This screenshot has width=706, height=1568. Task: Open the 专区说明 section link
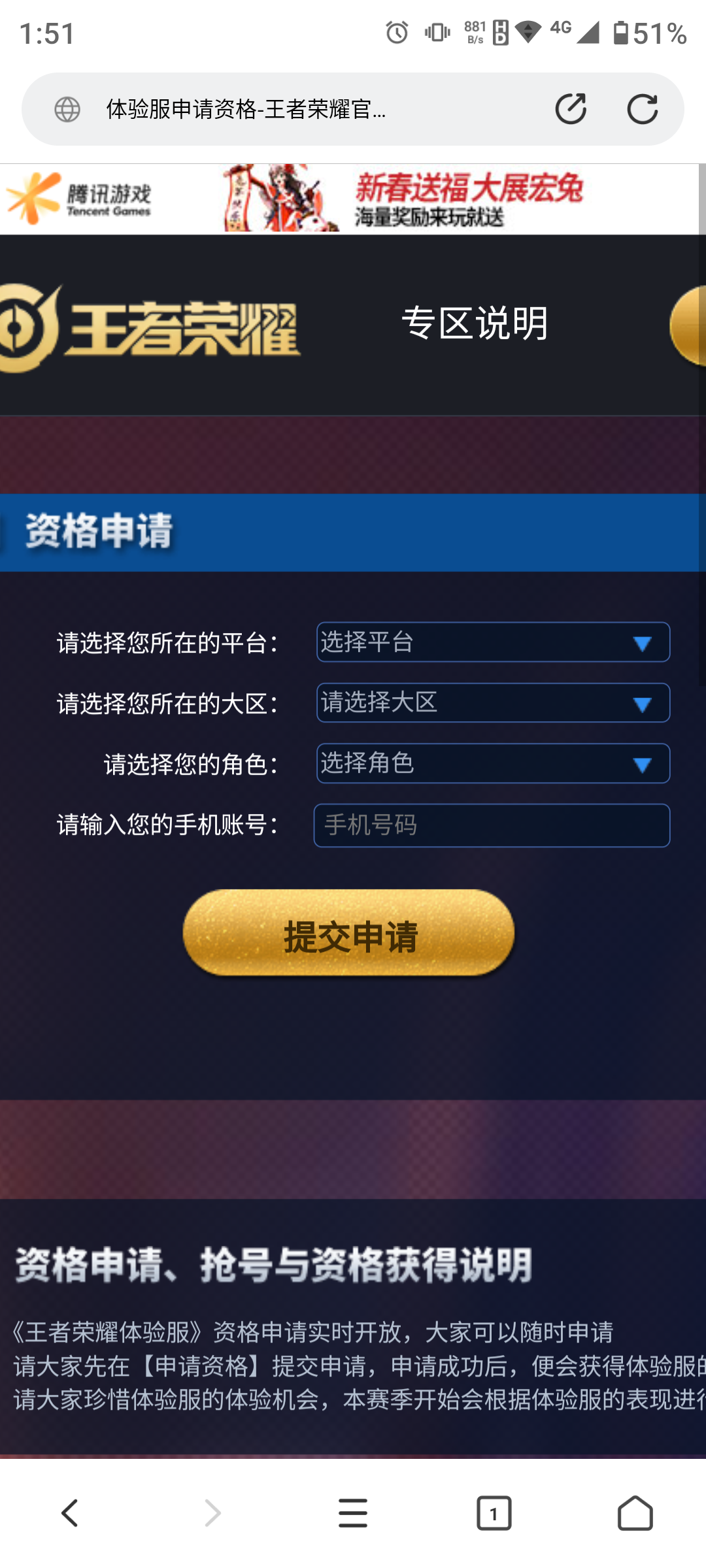pos(475,323)
